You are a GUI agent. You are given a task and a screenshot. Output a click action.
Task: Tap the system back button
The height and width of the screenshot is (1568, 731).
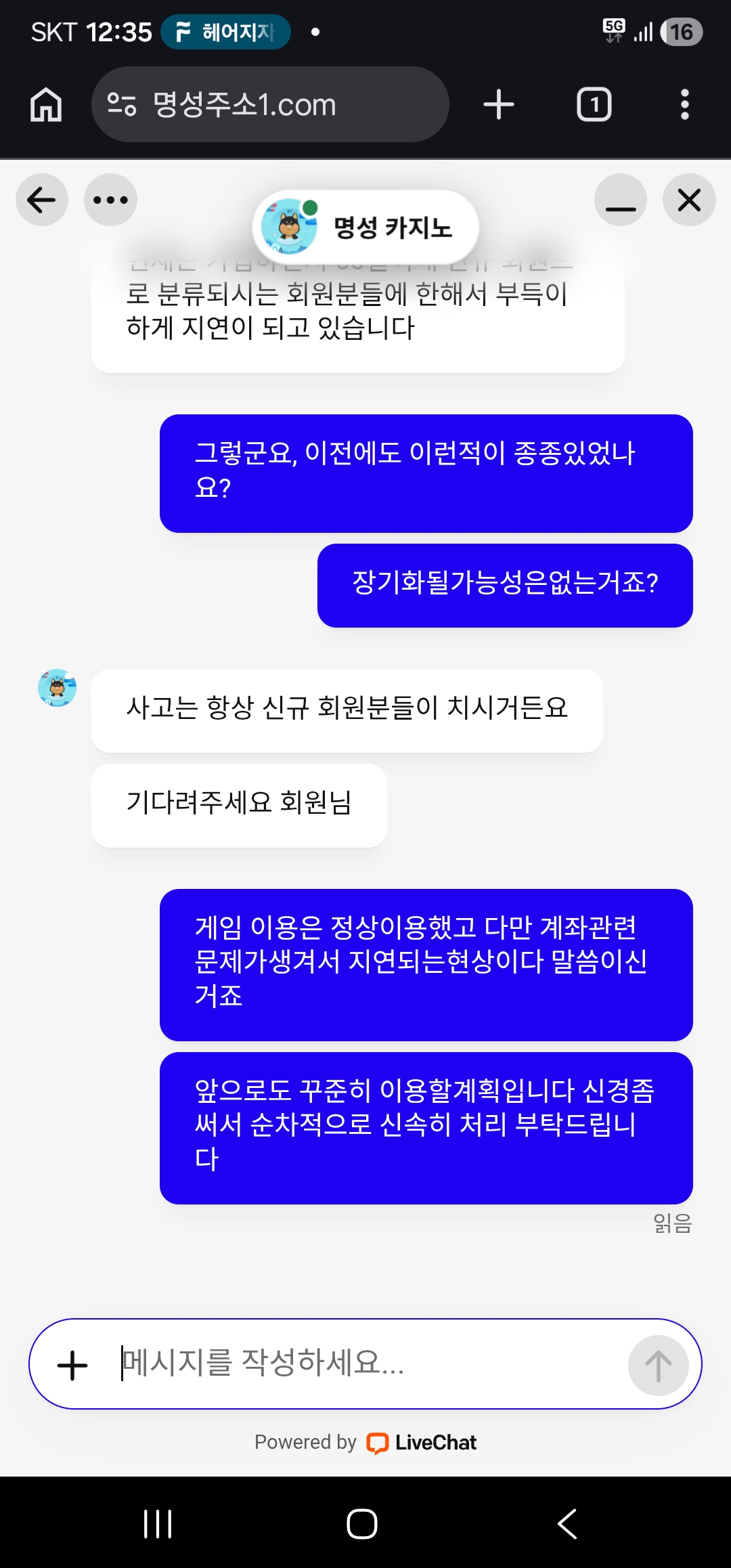pos(567,1524)
